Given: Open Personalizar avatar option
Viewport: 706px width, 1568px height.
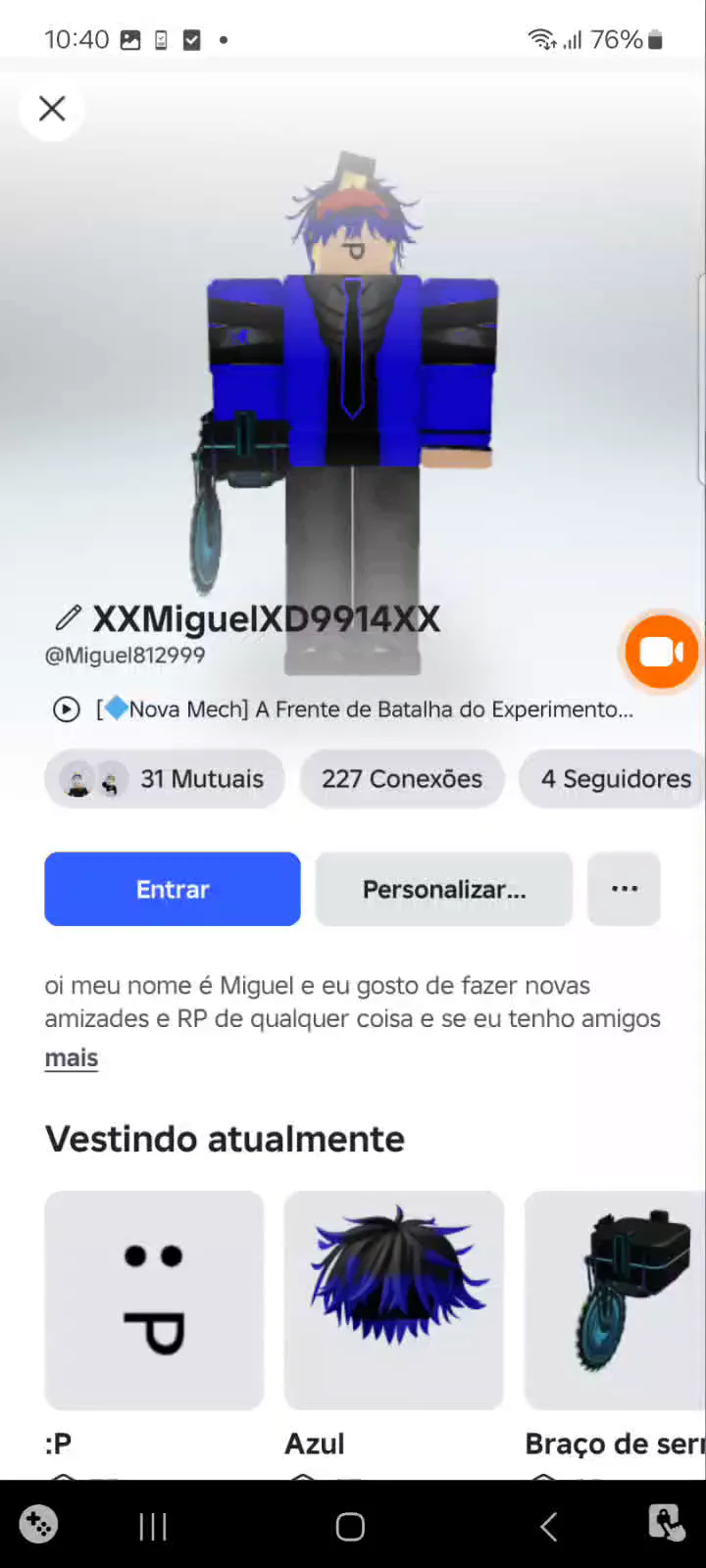Looking at the screenshot, I should point(444,889).
